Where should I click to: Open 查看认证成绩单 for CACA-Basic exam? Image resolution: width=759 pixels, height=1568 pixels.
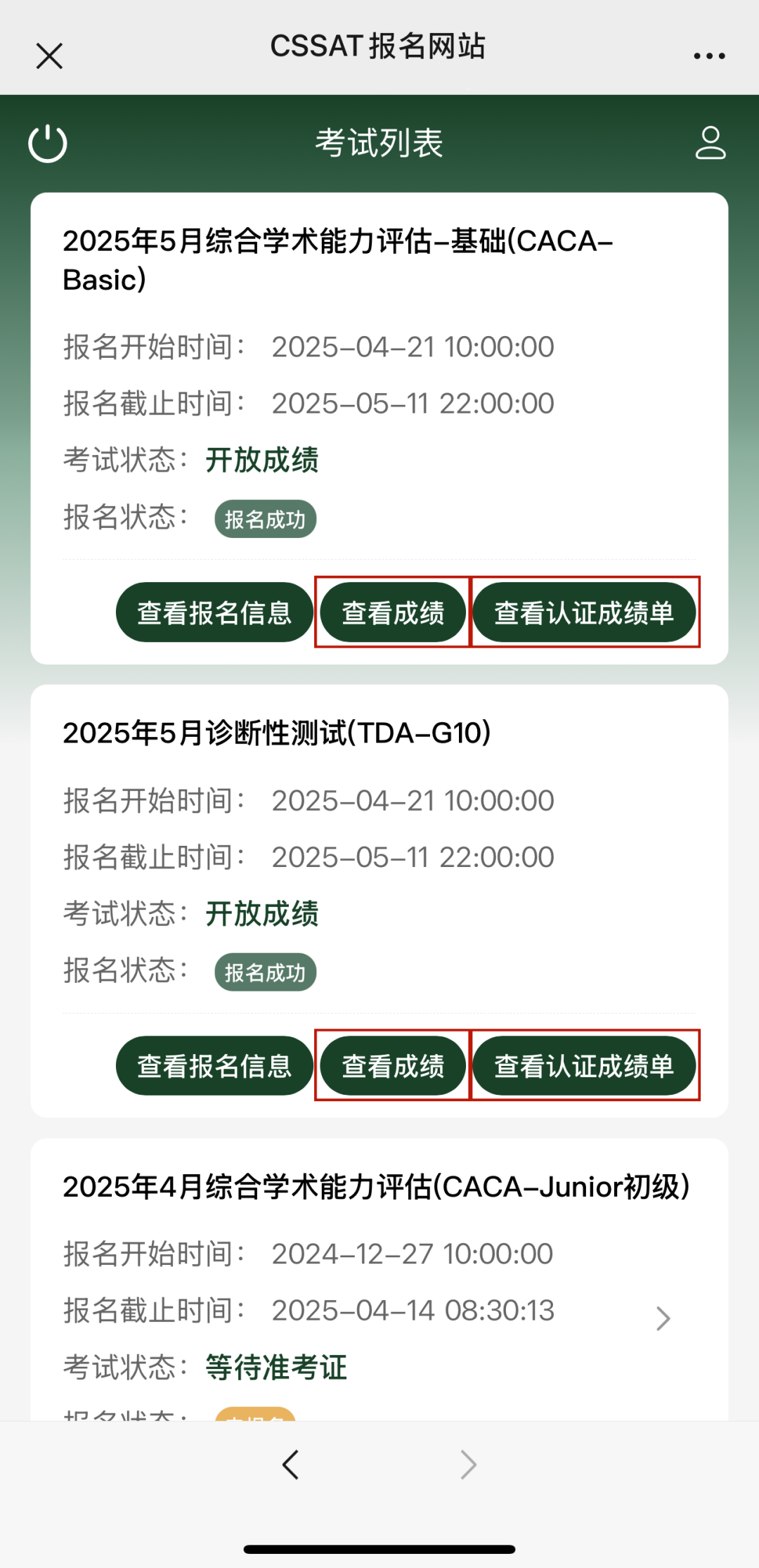point(584,612)
